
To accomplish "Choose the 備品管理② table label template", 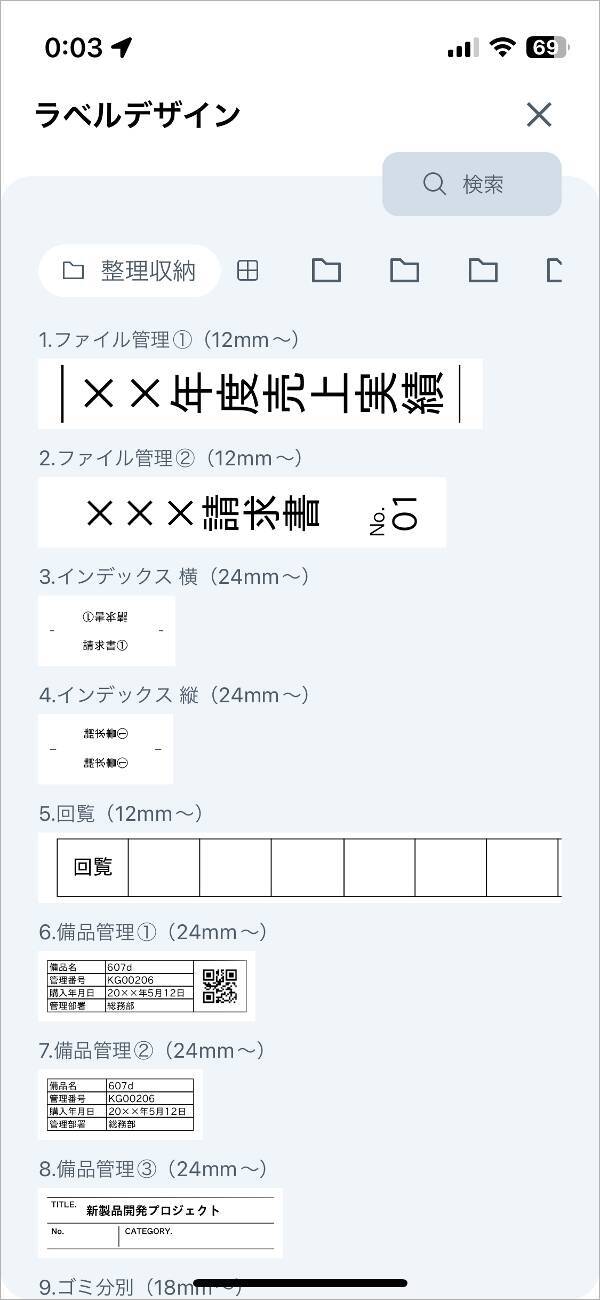I will point(120,1104).
